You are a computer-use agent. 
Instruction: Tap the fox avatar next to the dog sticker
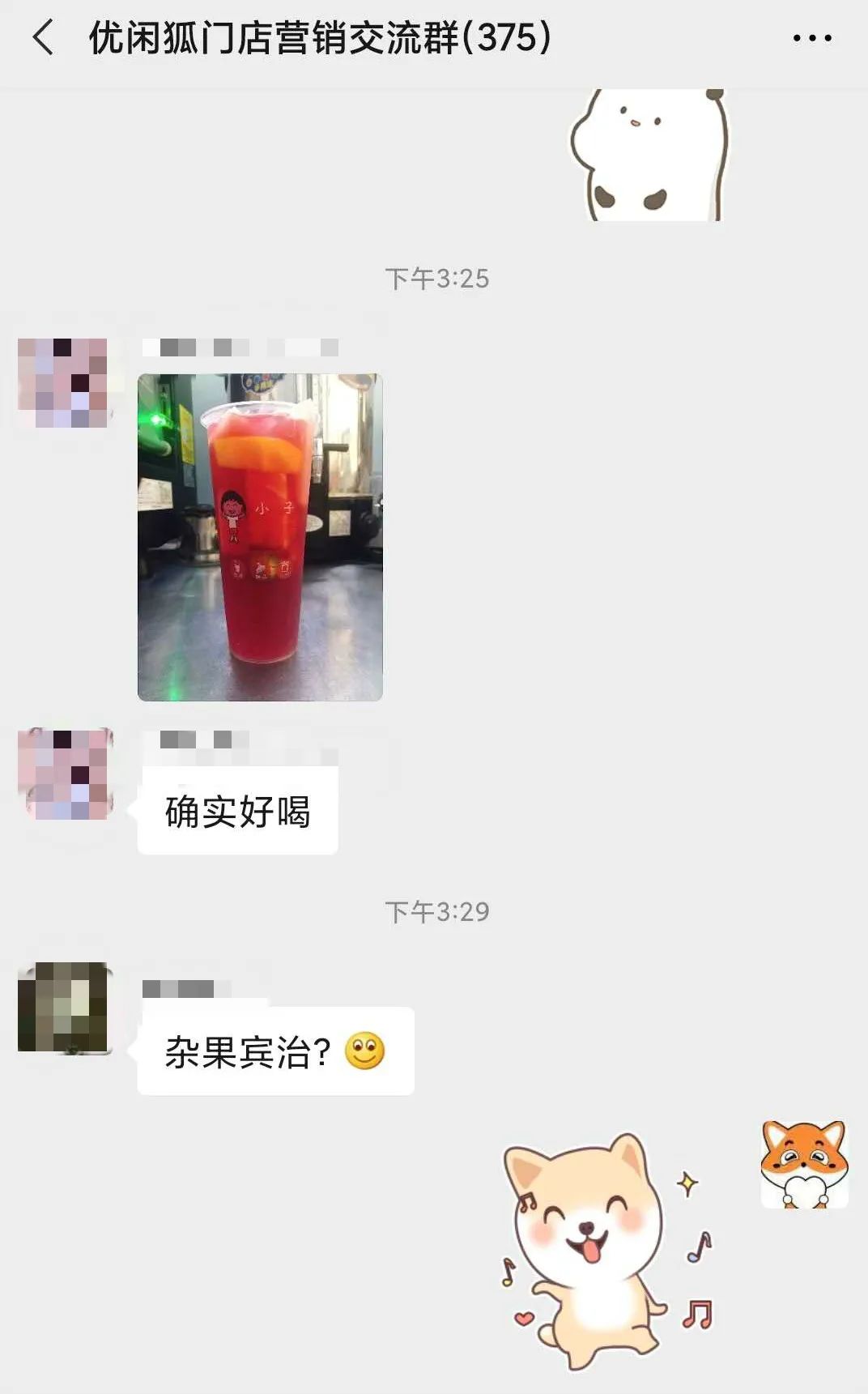(x=804, y=1164)
